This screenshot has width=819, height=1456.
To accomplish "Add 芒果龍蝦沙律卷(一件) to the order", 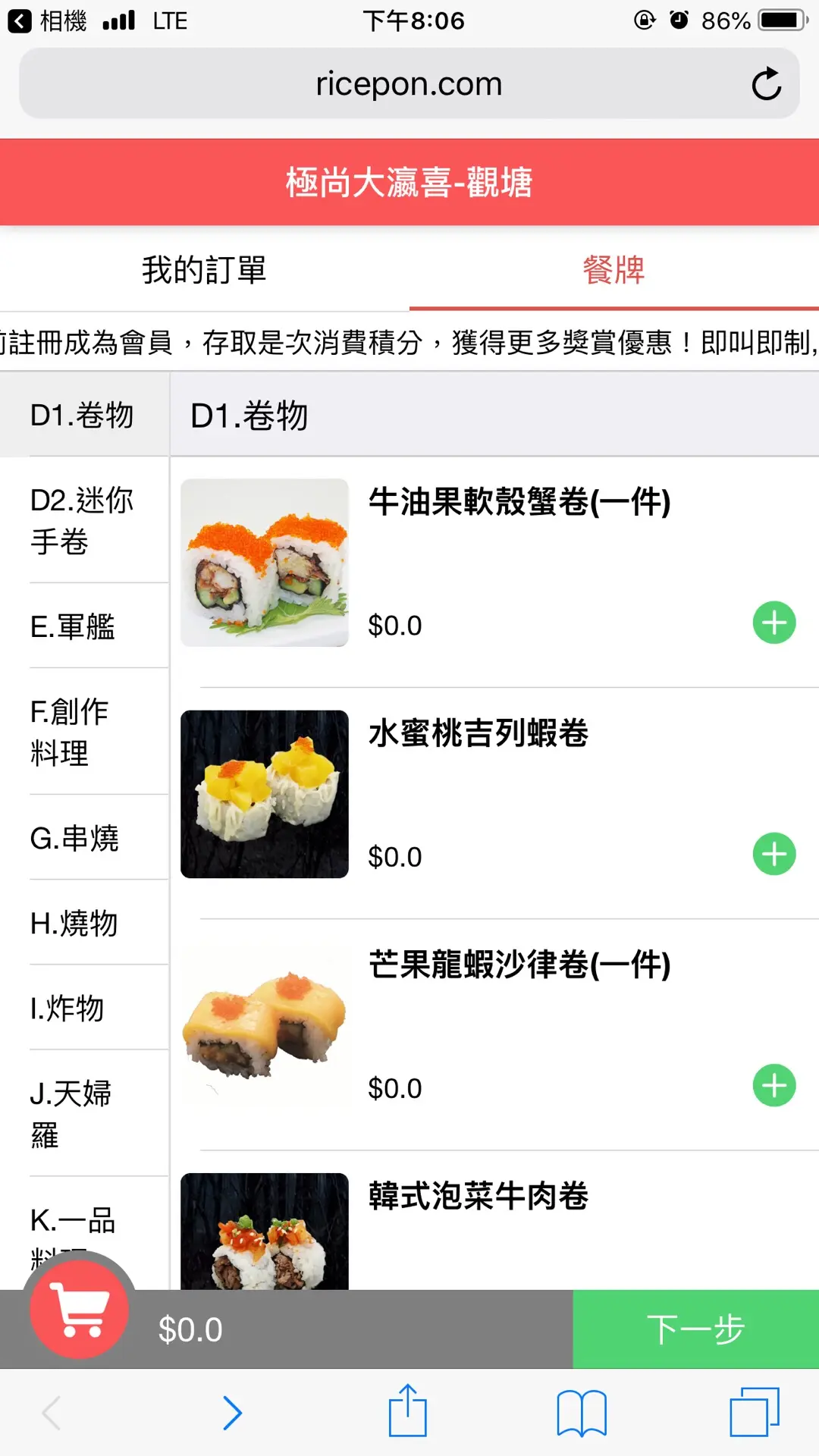I will (x=773, y=1086).
